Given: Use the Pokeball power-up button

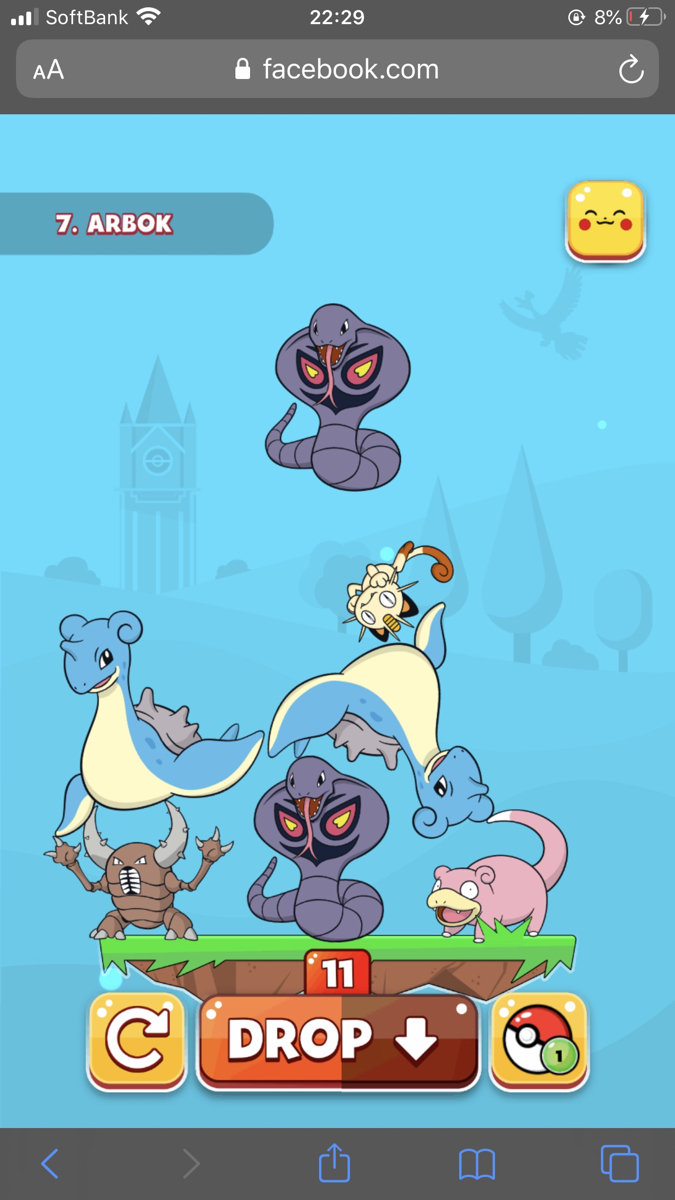Looking at the screenshot, I should [x=539, y=1041].
